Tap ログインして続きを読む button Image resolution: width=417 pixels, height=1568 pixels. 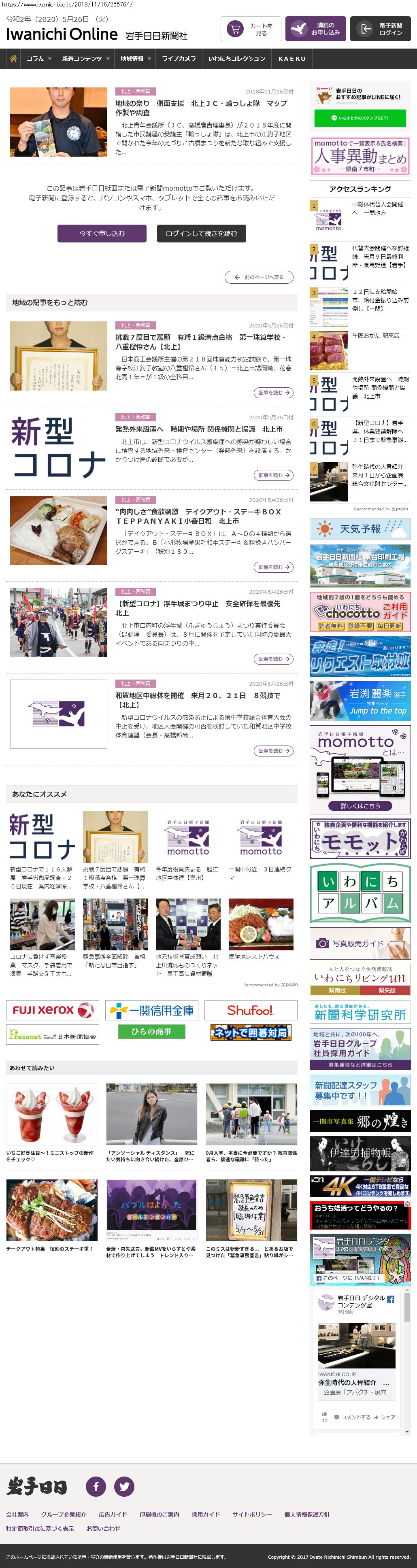coord(201,233)
